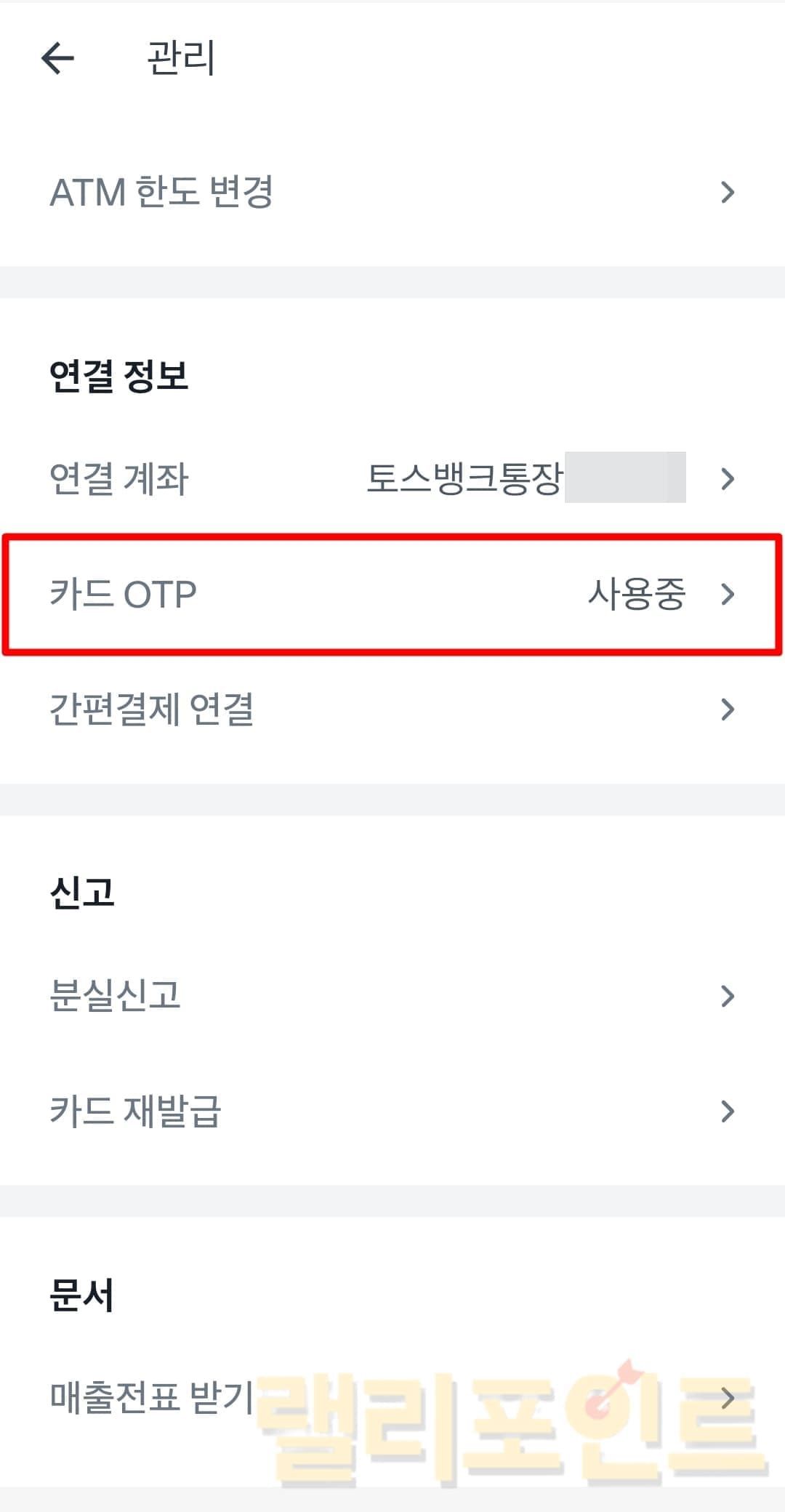Open 카드 재발급

click(392, 1111)
